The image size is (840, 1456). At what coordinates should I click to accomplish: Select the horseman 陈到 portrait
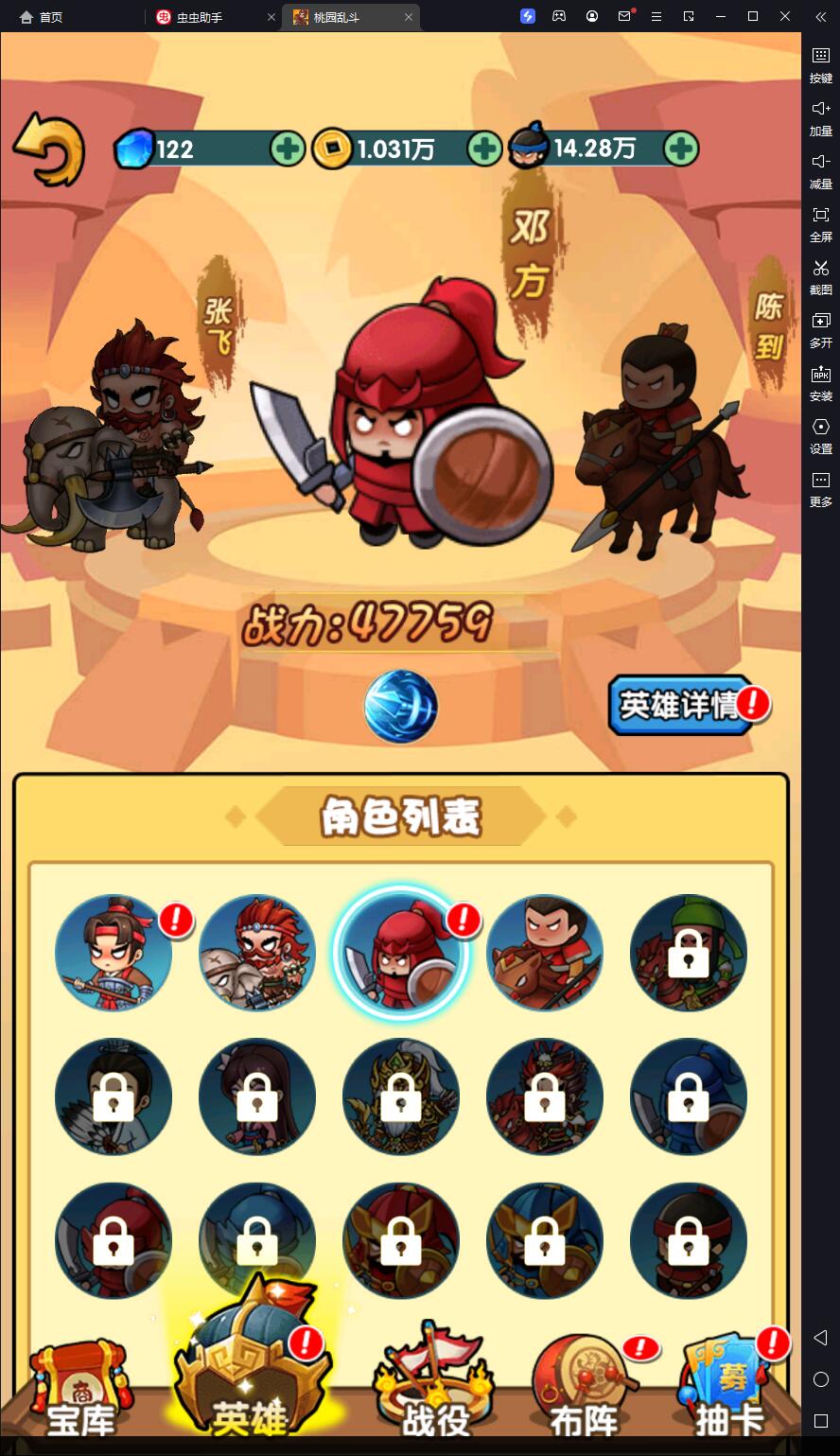[545, 953]
